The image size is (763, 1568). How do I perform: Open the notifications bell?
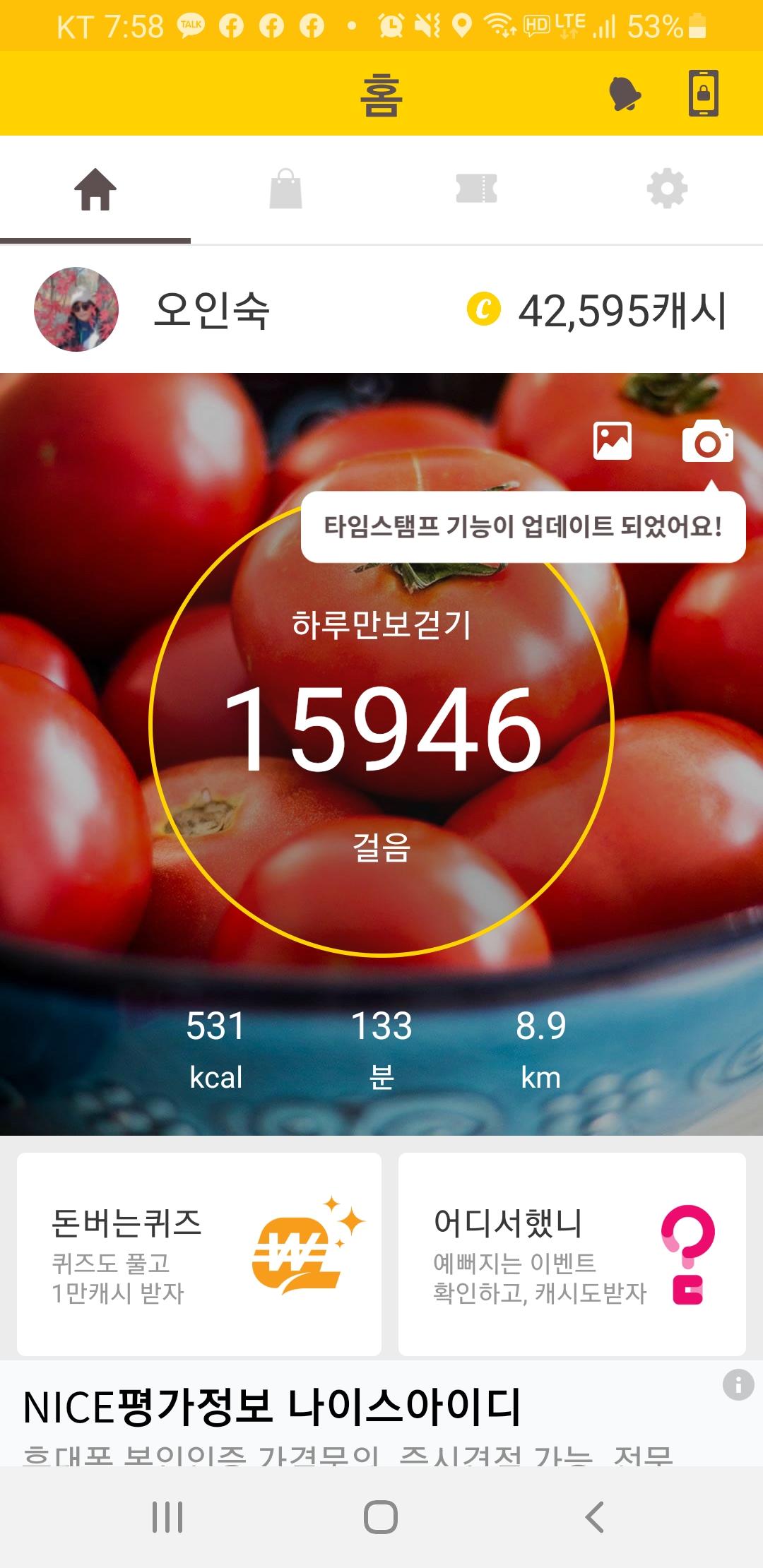point(625,93)
